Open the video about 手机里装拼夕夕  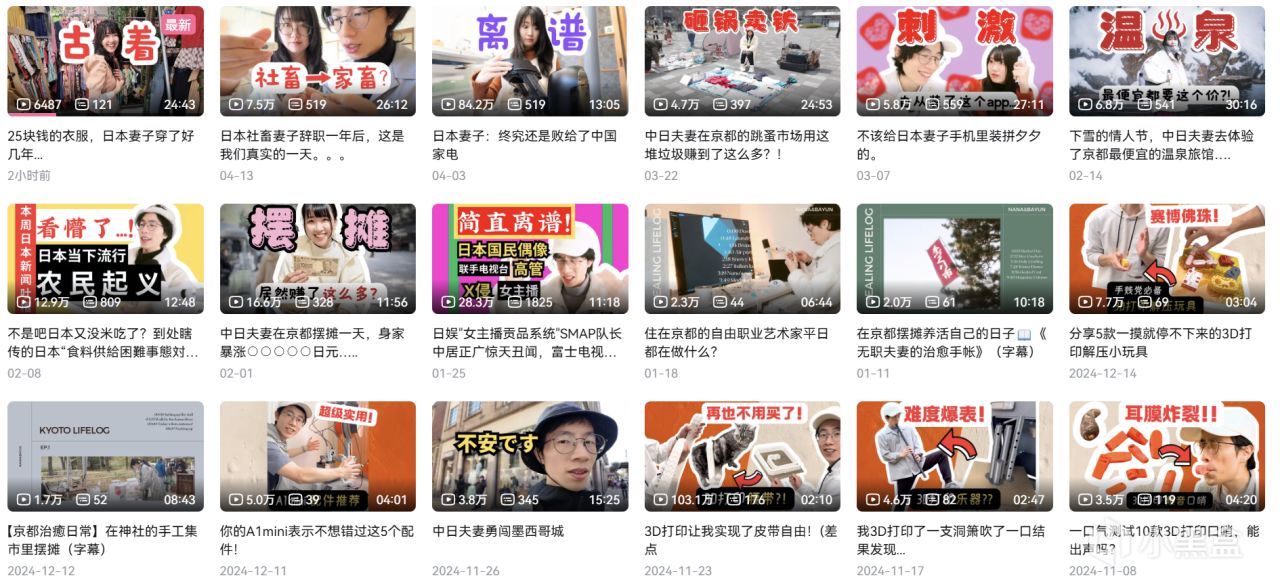(955, 61)
